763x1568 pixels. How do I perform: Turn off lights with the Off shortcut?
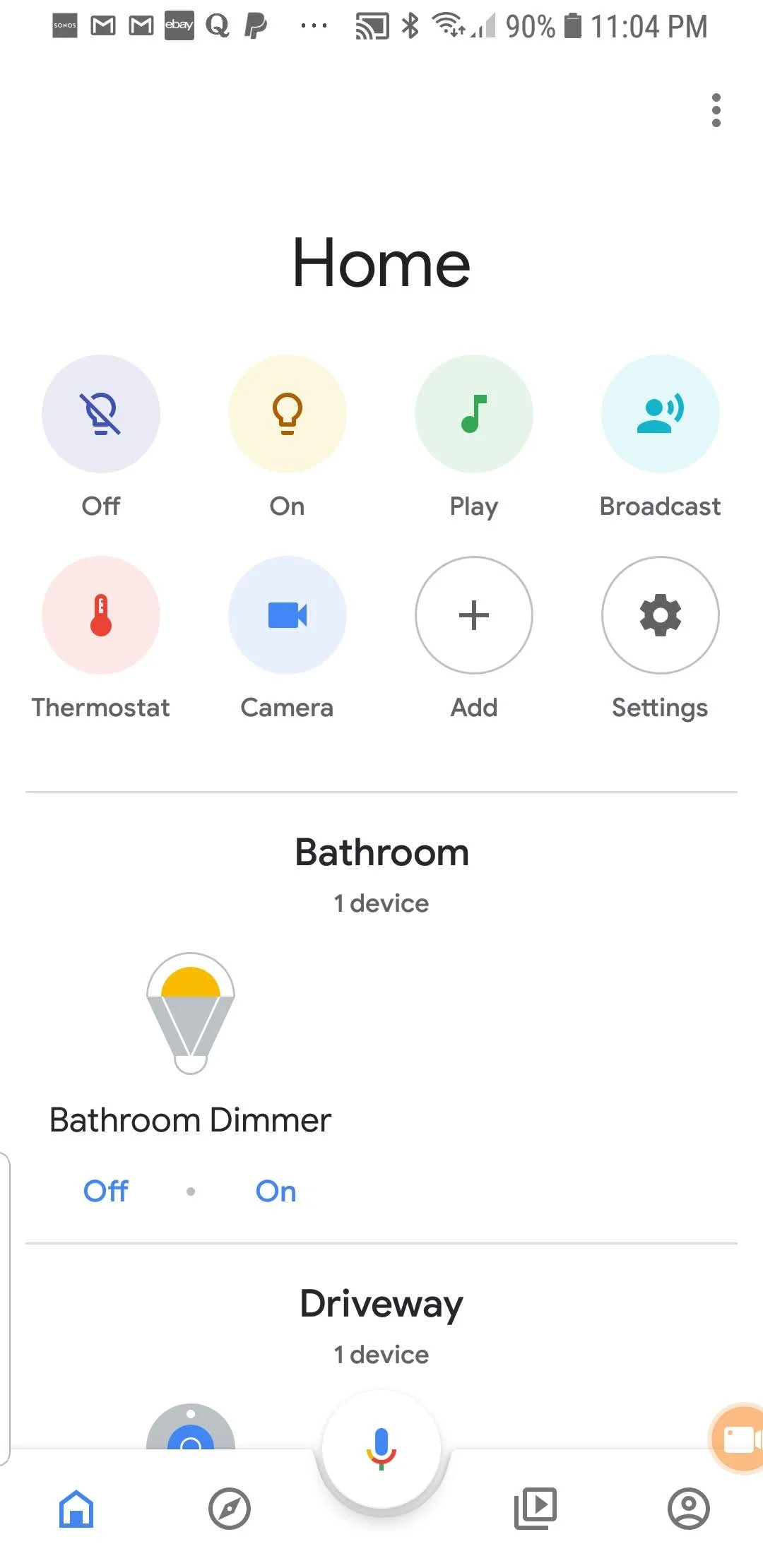tap(101, 414)
